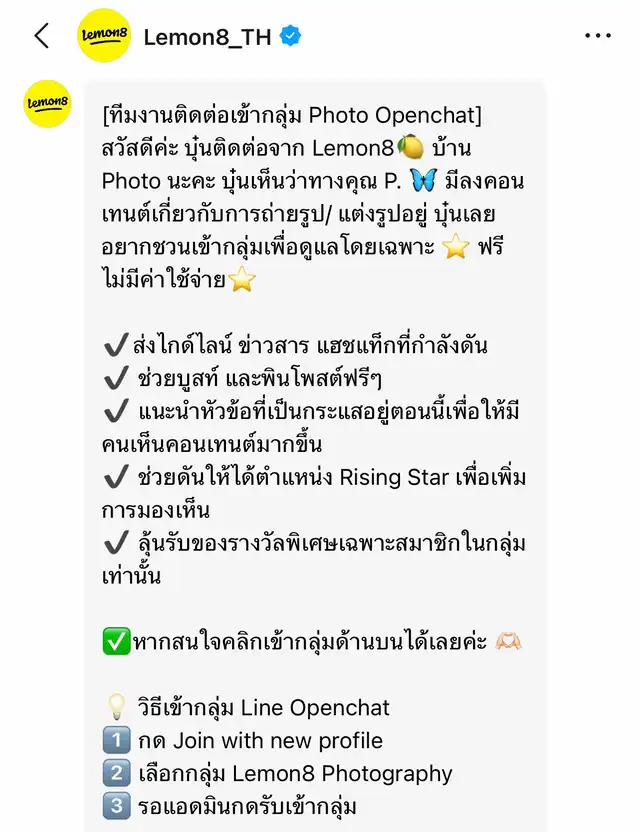Open the three-dot overflow menu
This screenshot has height=832, width=640.
coord(597,37)
